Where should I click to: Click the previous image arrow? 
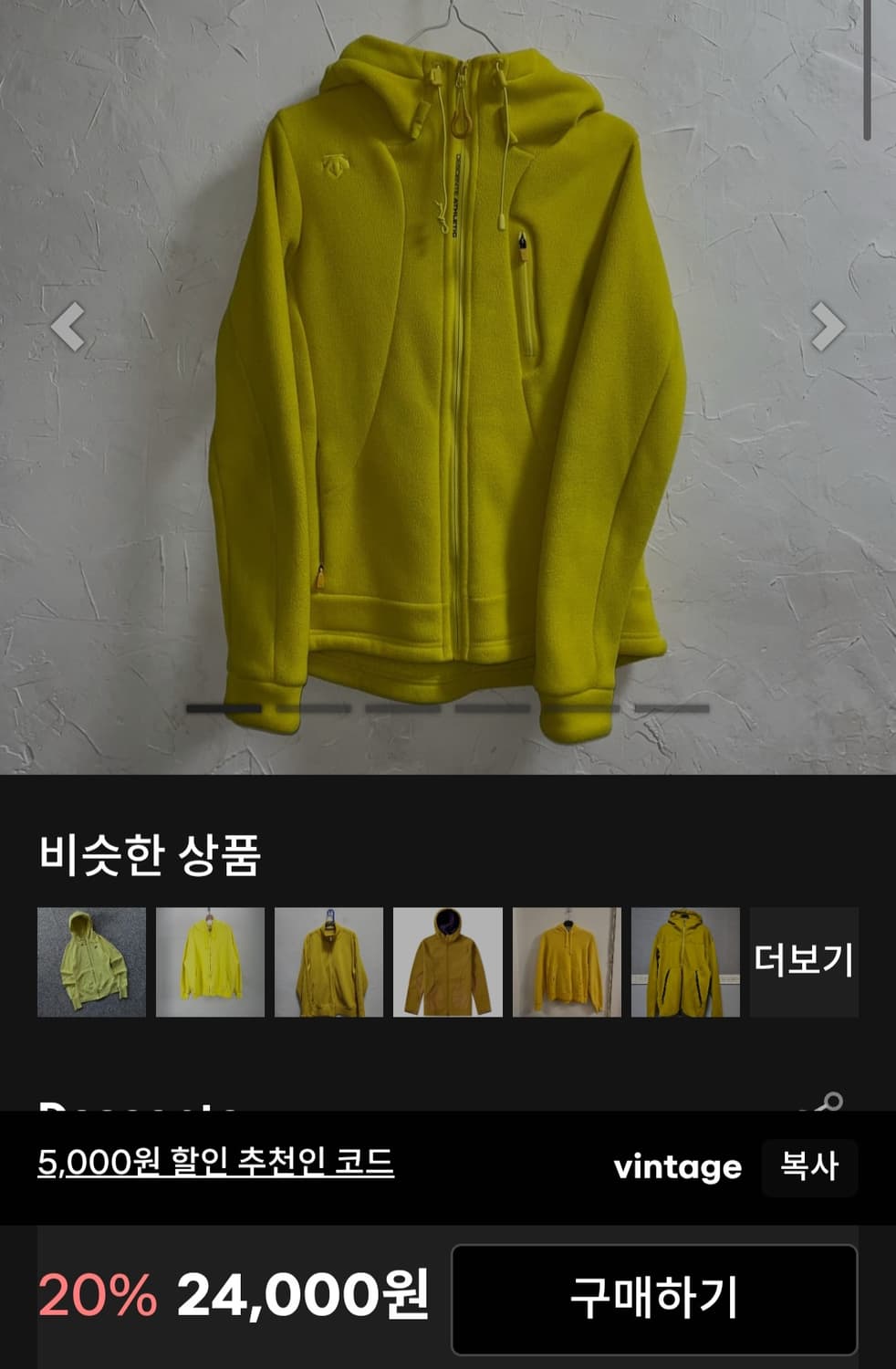click(x=68, y=329)
